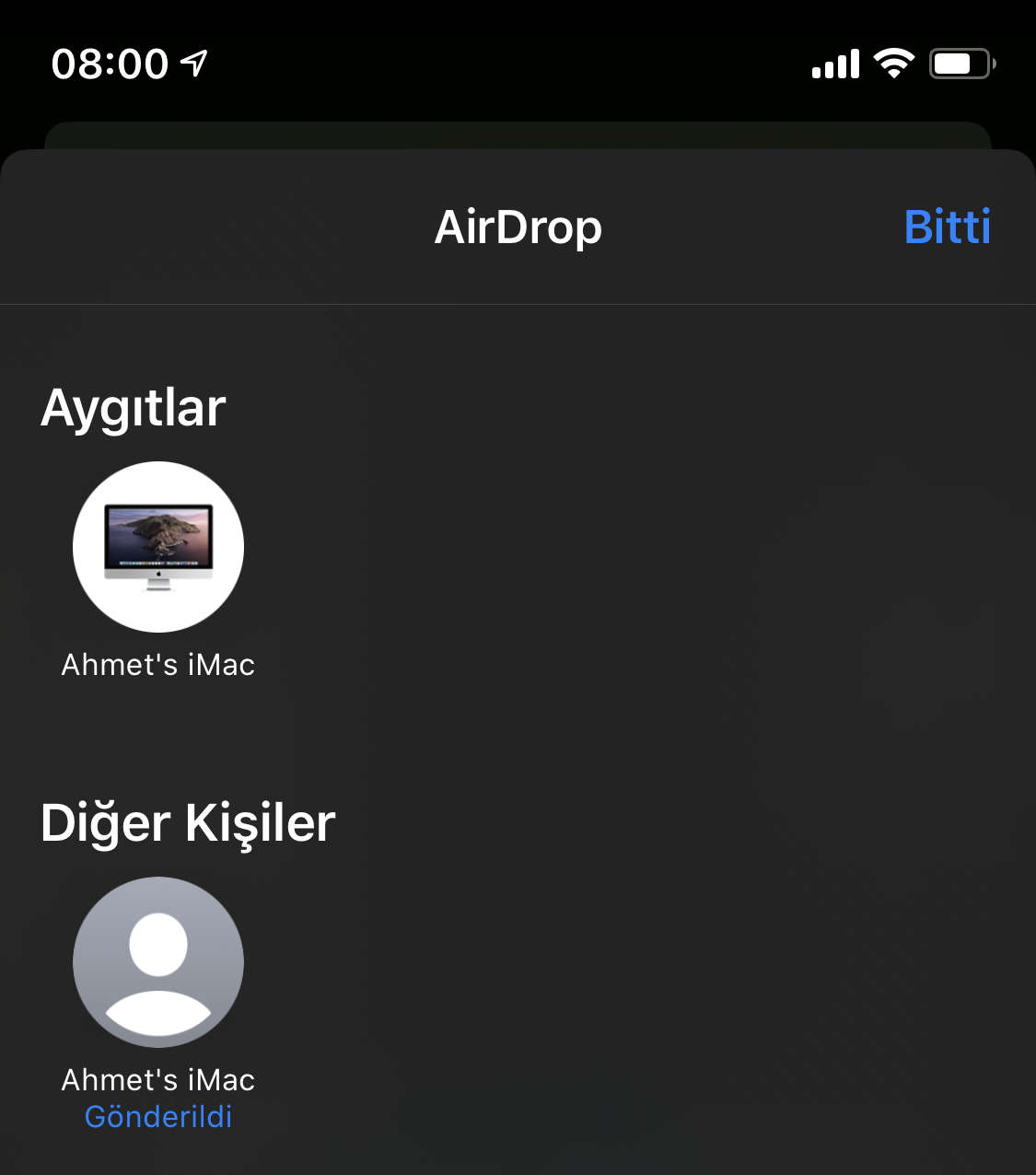Tap Bitti to close AirDrop sheet
The width and height of the screenshot is (1036, 1175).
tap(947, 227)
